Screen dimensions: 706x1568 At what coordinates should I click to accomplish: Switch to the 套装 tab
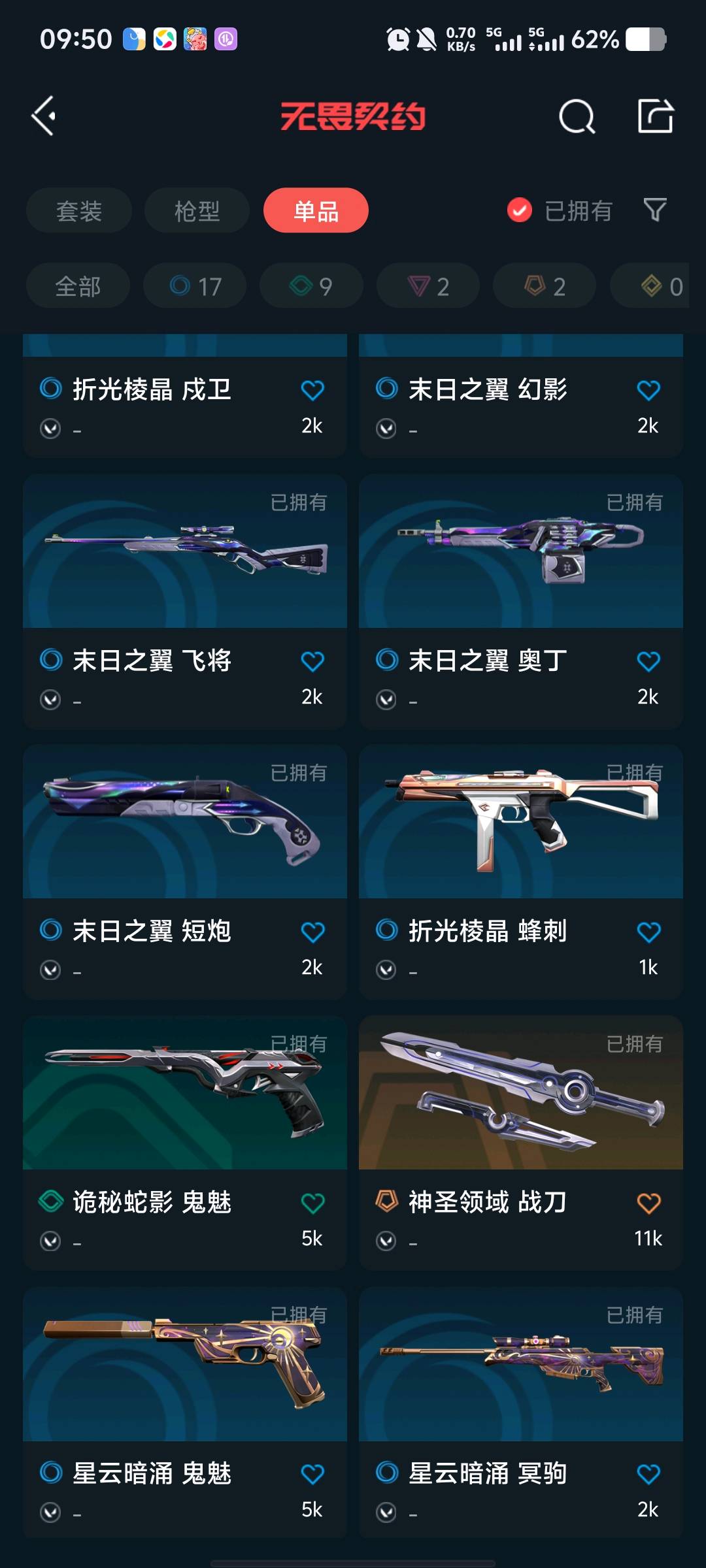[x=79, y=211]
